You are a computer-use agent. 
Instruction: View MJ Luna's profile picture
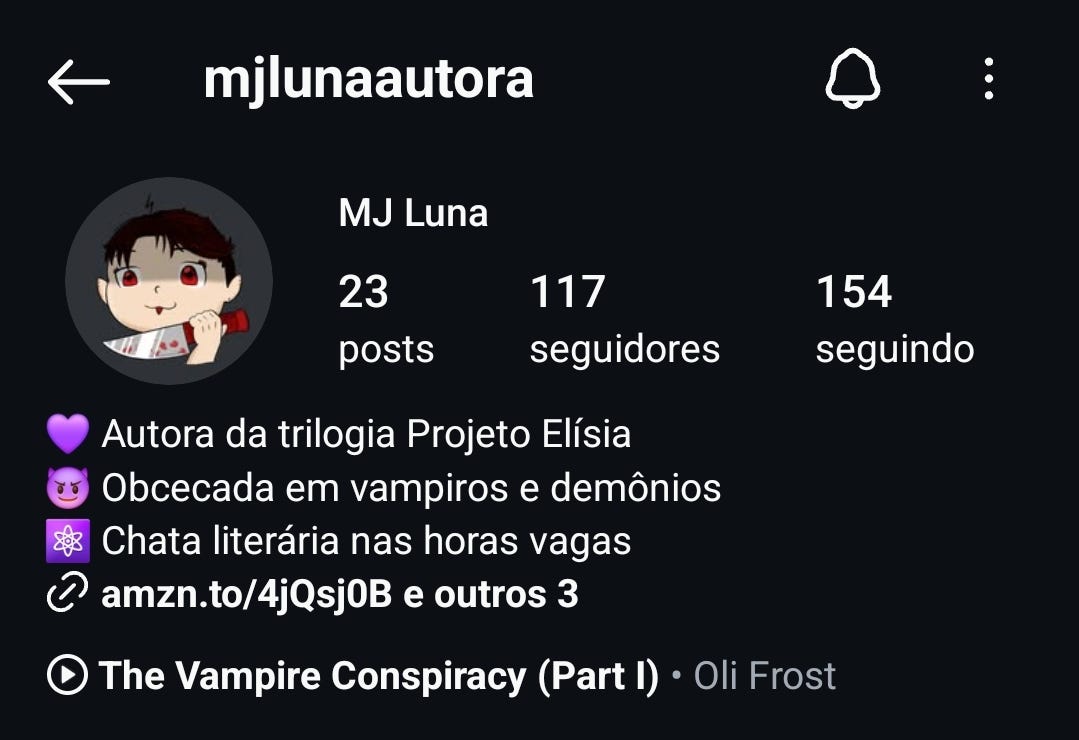point(169,281)
